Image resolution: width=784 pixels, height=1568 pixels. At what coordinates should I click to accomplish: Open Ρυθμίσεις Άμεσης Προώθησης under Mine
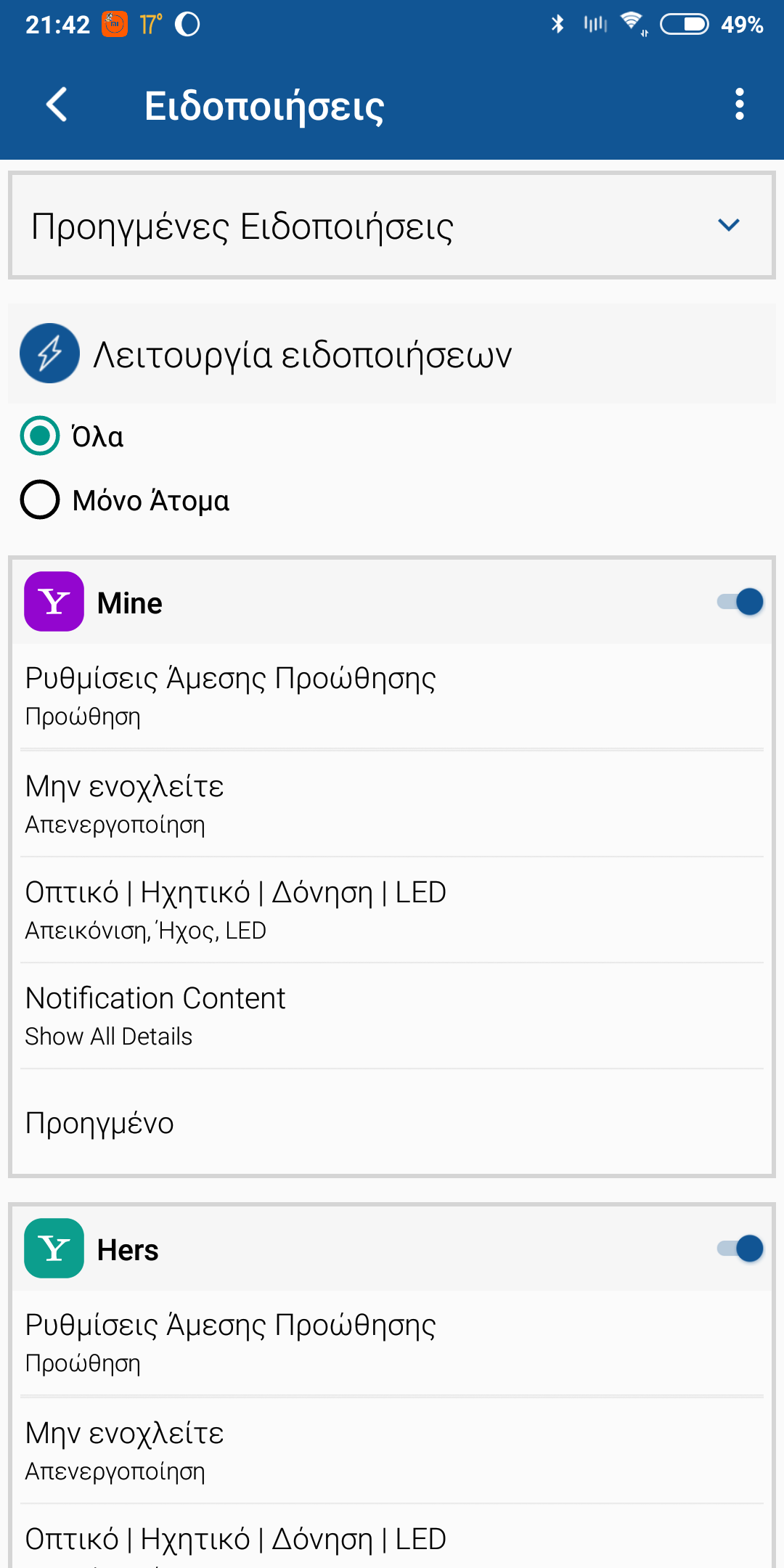[392, 695]
